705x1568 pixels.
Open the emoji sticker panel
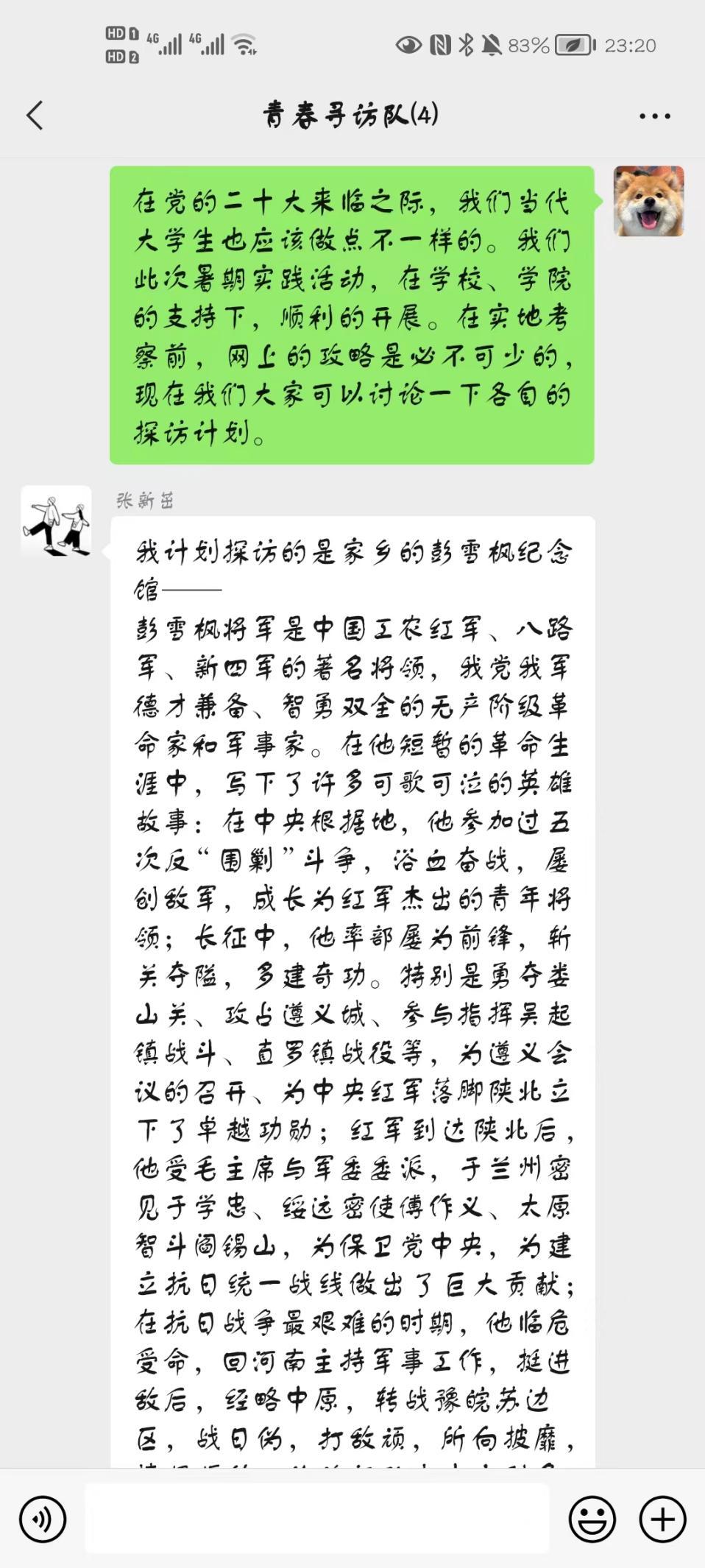(x=592, y=1519)
